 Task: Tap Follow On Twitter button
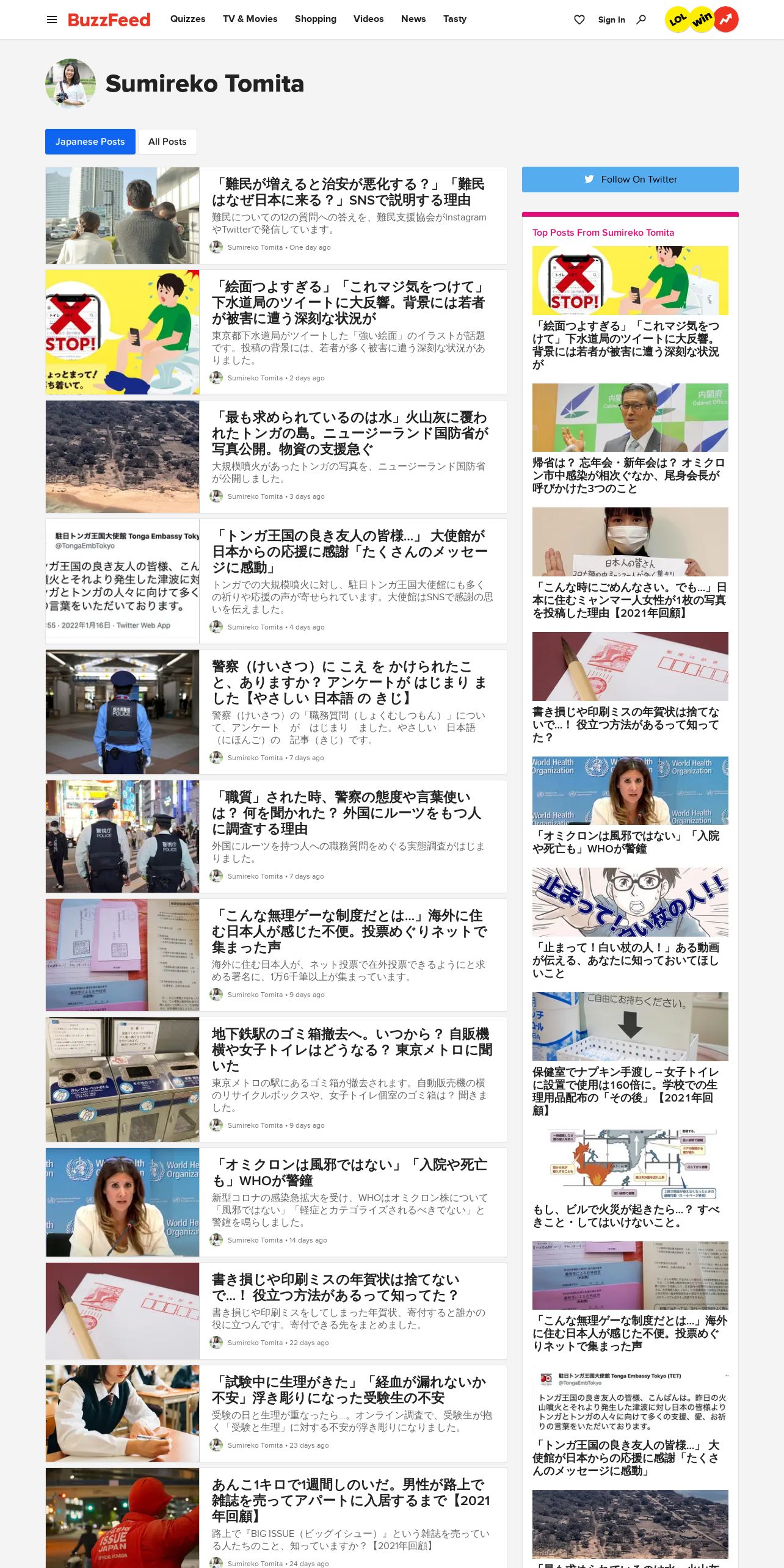[x=630, y=180]
